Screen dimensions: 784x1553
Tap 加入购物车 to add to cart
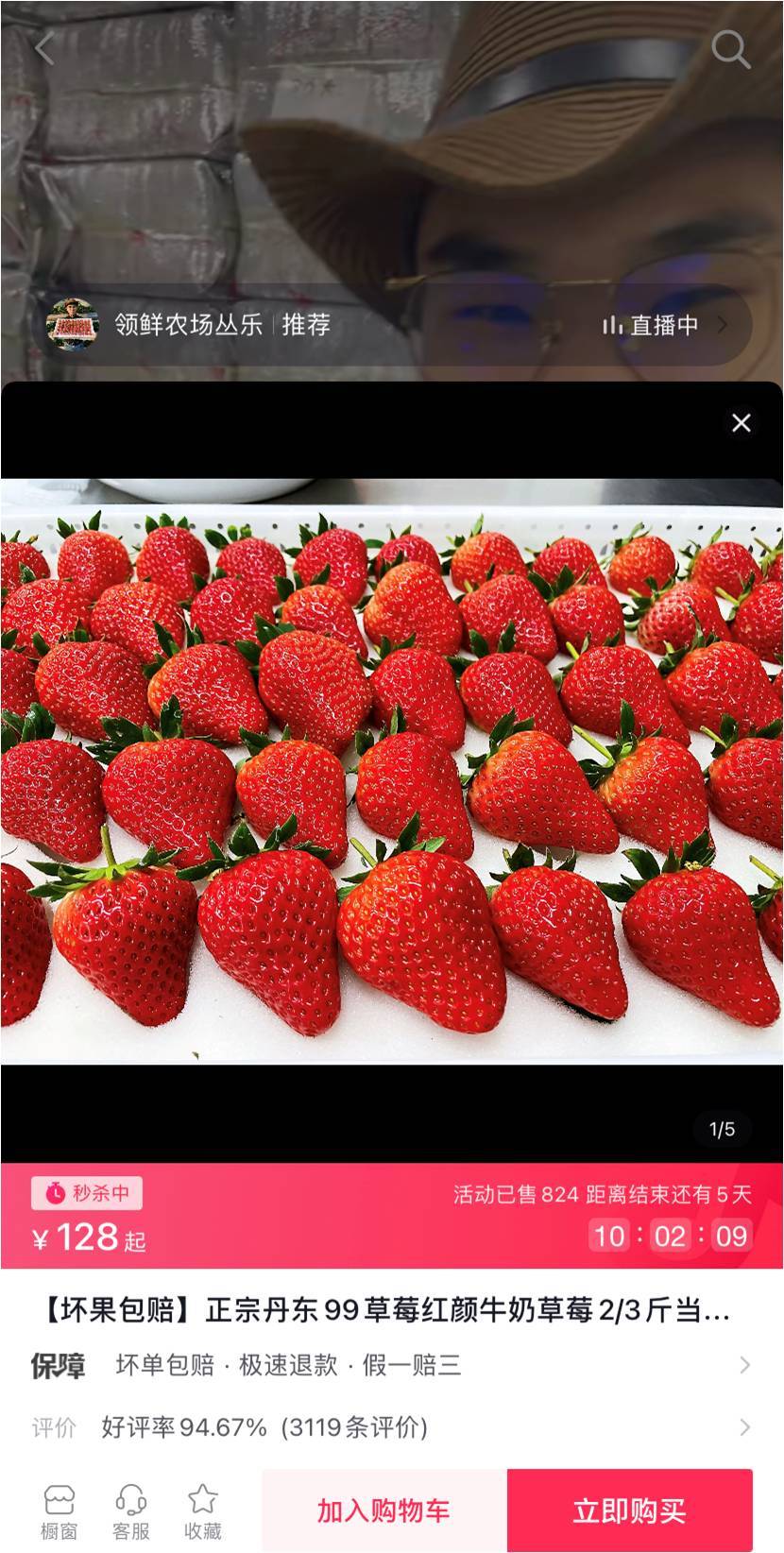[383, 1510]
